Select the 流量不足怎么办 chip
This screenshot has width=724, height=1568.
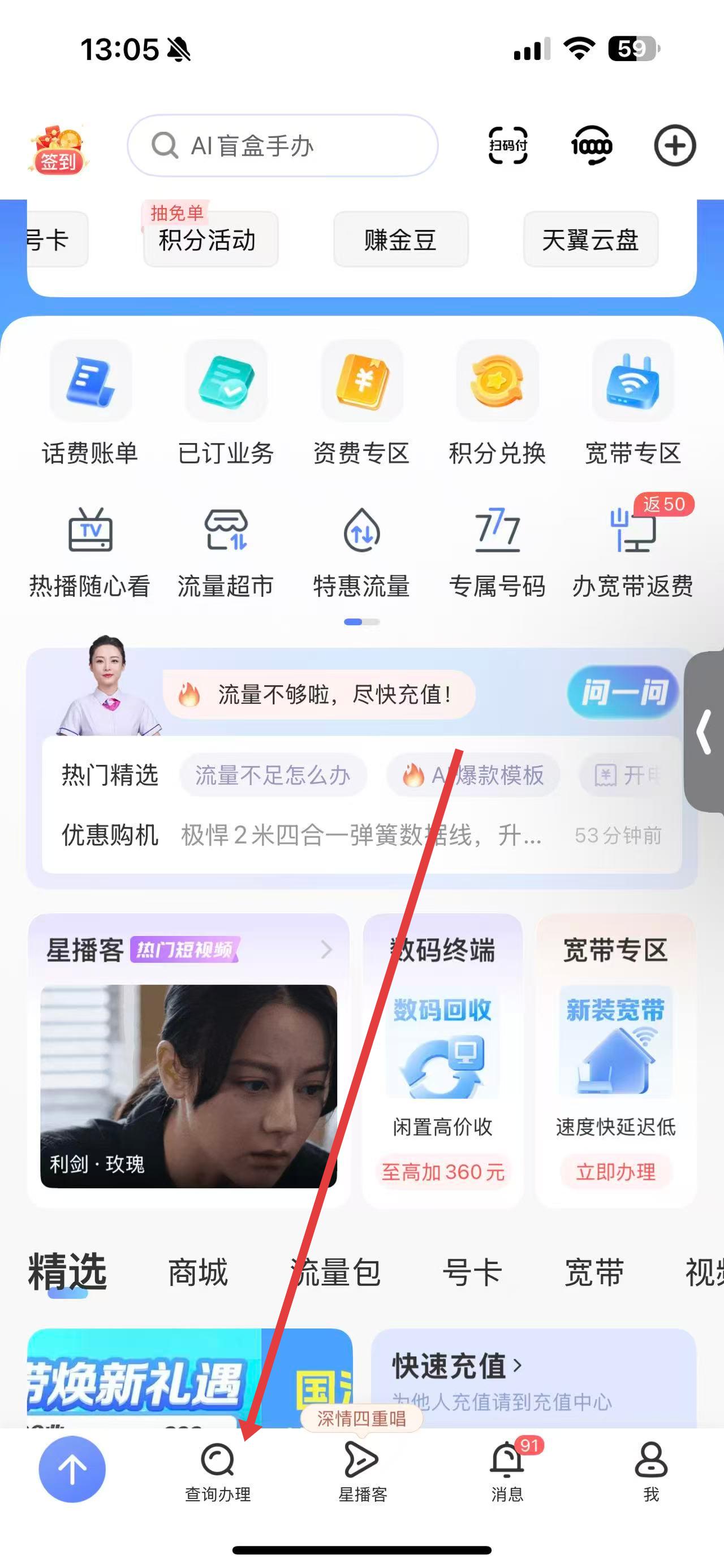(x=273, y=776)
